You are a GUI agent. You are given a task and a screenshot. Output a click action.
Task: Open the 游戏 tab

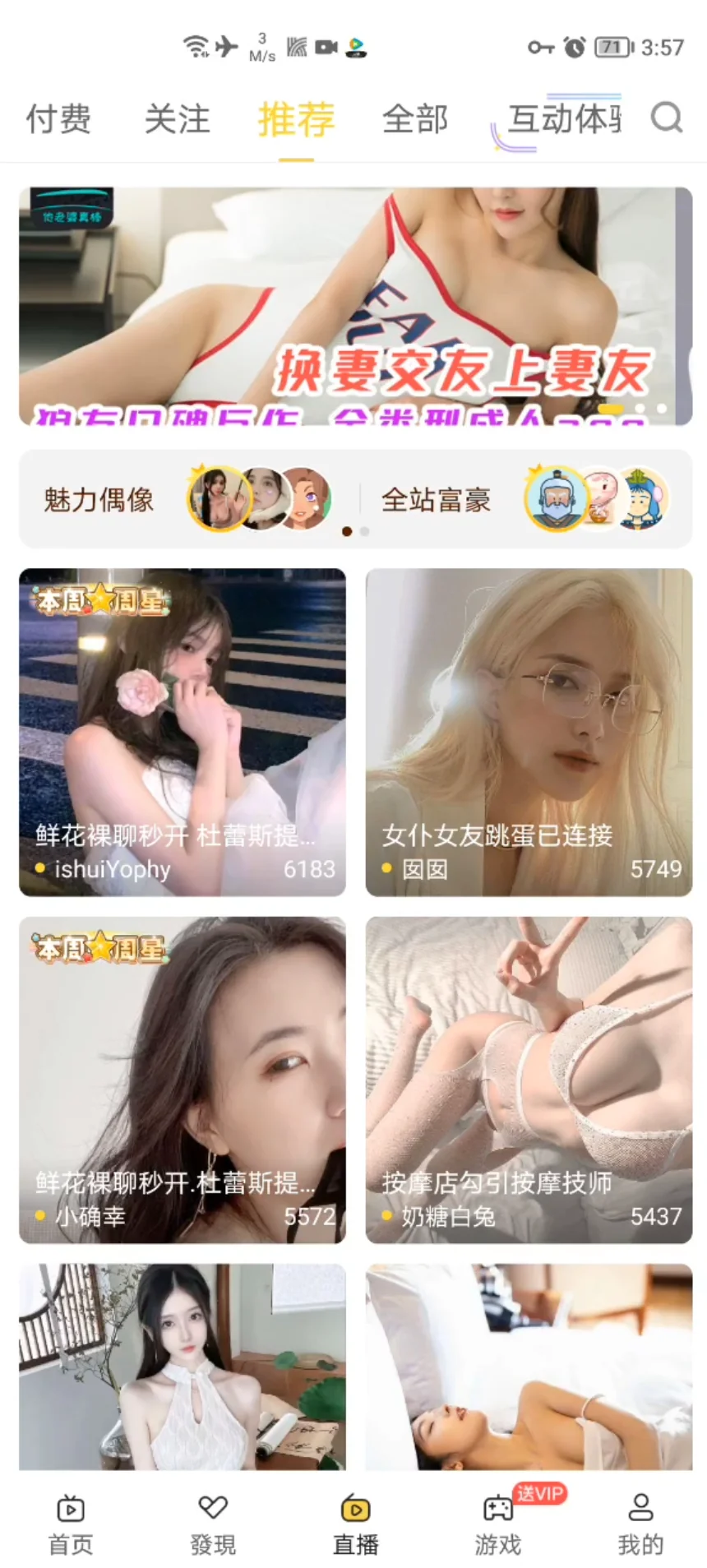click(498, 1524)
